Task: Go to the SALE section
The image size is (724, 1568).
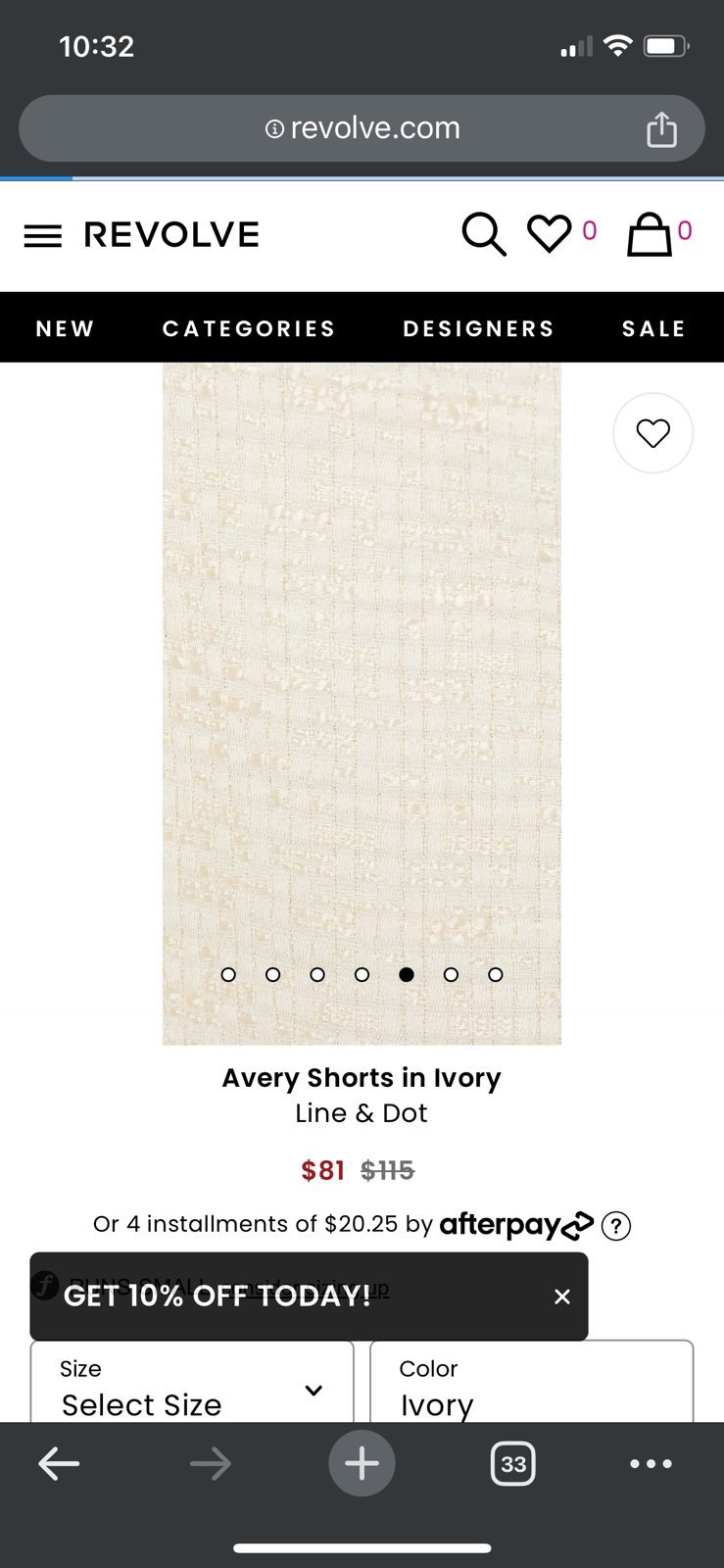Action: [653, 328]
